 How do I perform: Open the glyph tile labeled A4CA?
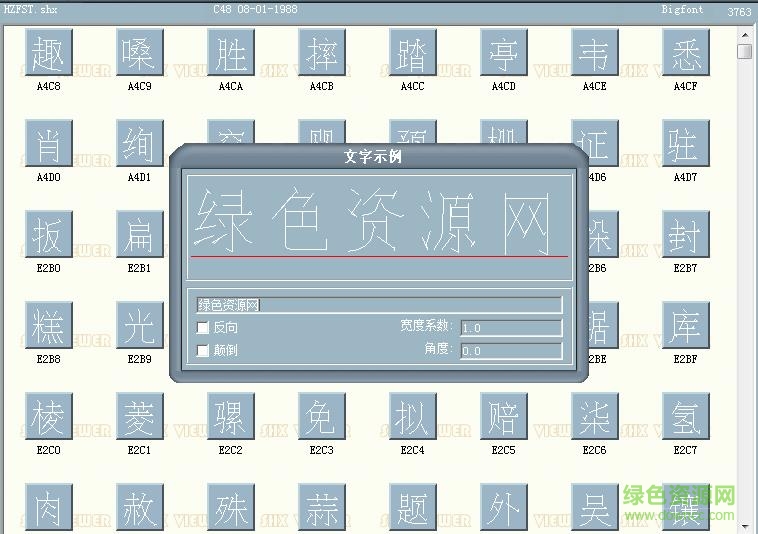(230, 53)
